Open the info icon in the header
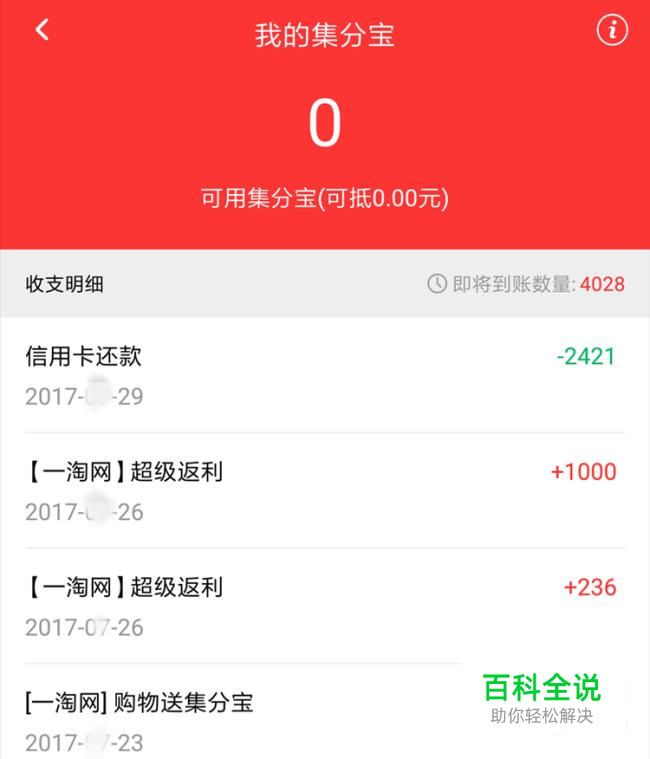This screenshot has width=650, height=759. coord(612,31)
